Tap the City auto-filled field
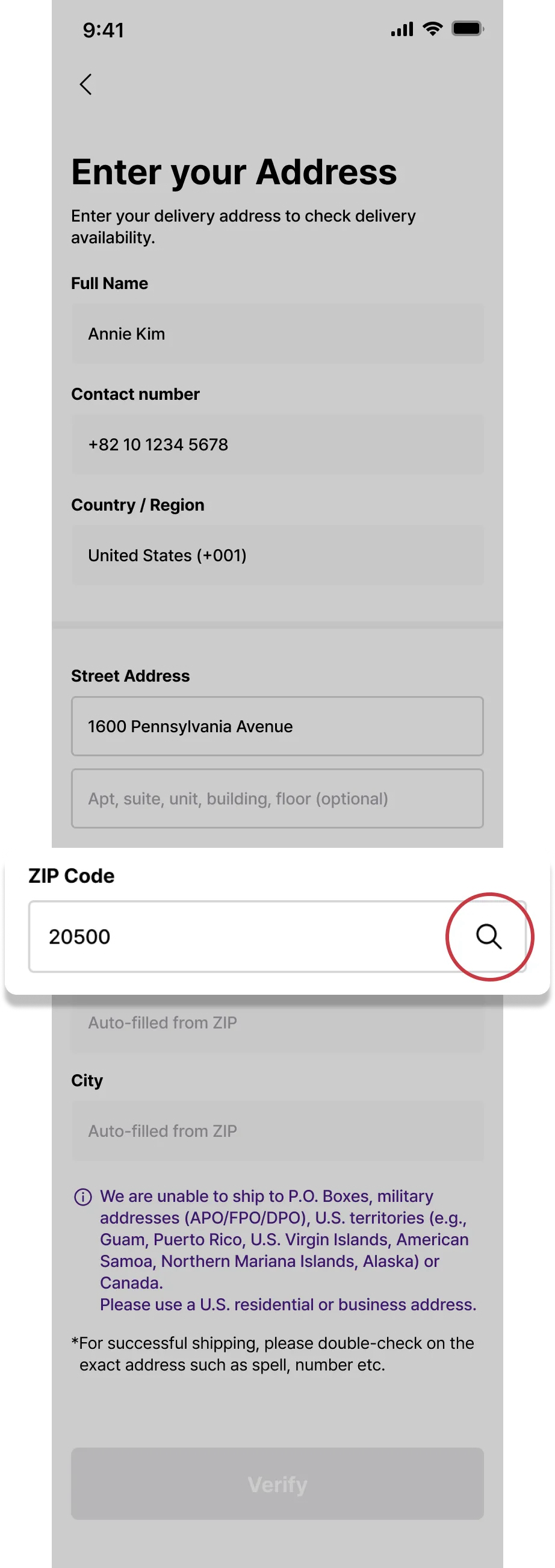 pyautogui.click(x=277, y=1130)
